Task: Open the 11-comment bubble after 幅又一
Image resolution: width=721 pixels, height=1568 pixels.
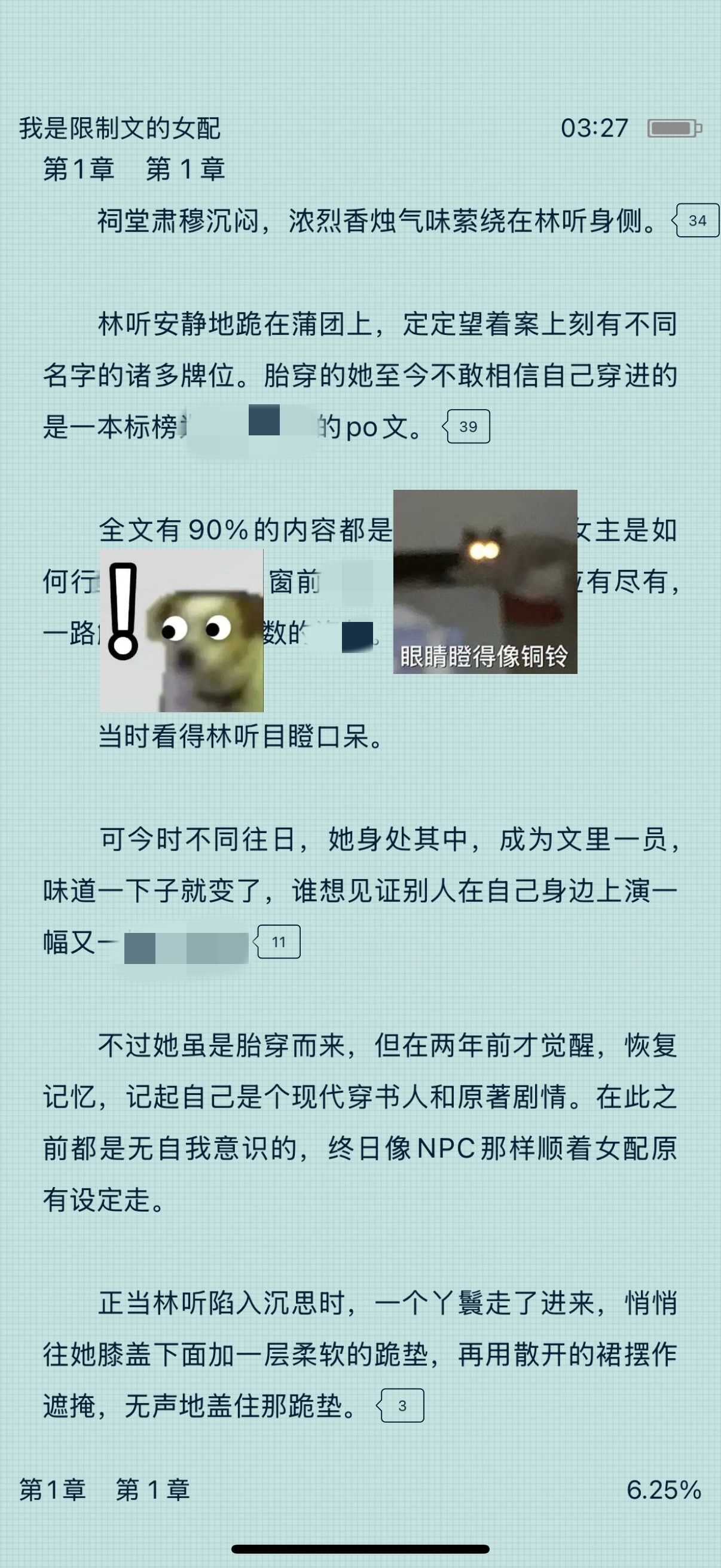Action: [277, 942]
